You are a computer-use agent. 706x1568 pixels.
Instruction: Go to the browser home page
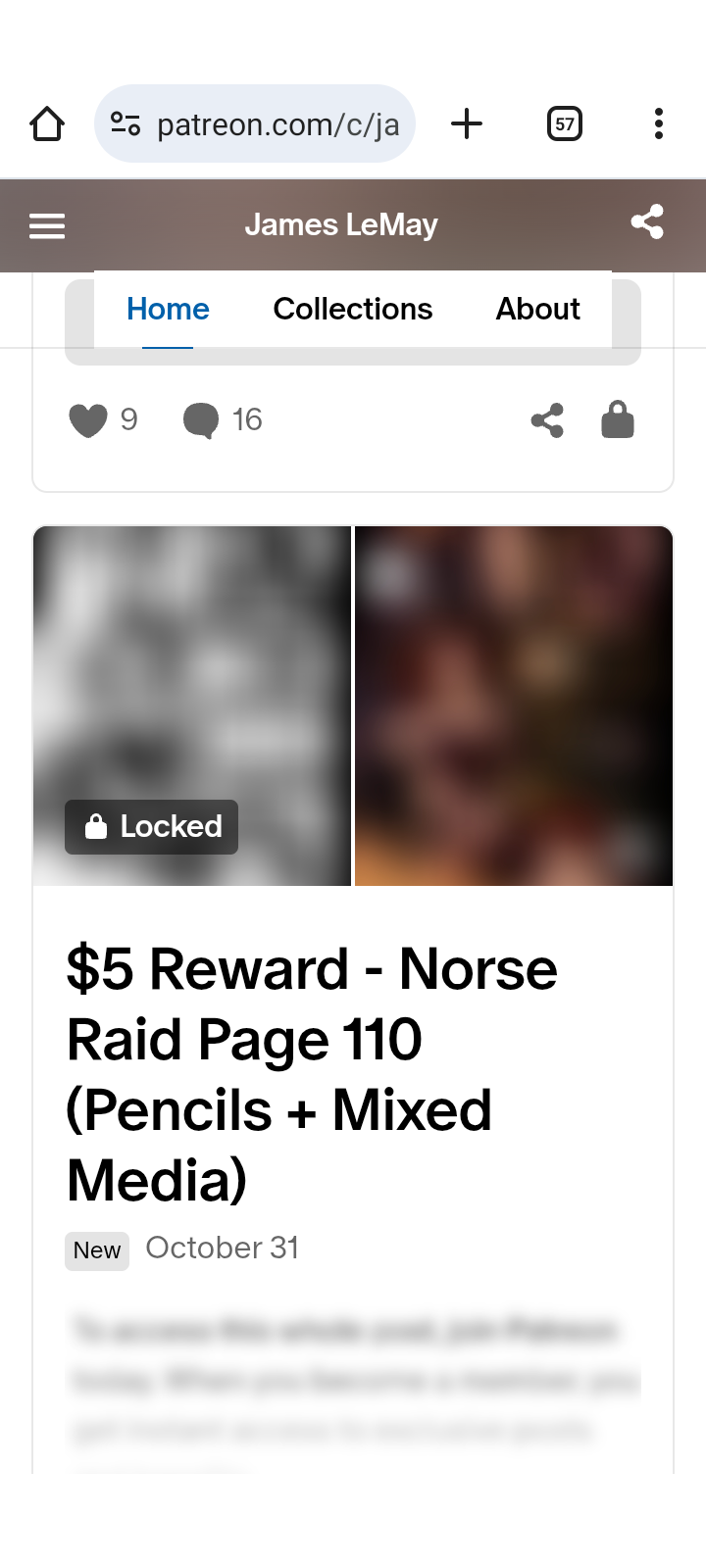point(47,124)
